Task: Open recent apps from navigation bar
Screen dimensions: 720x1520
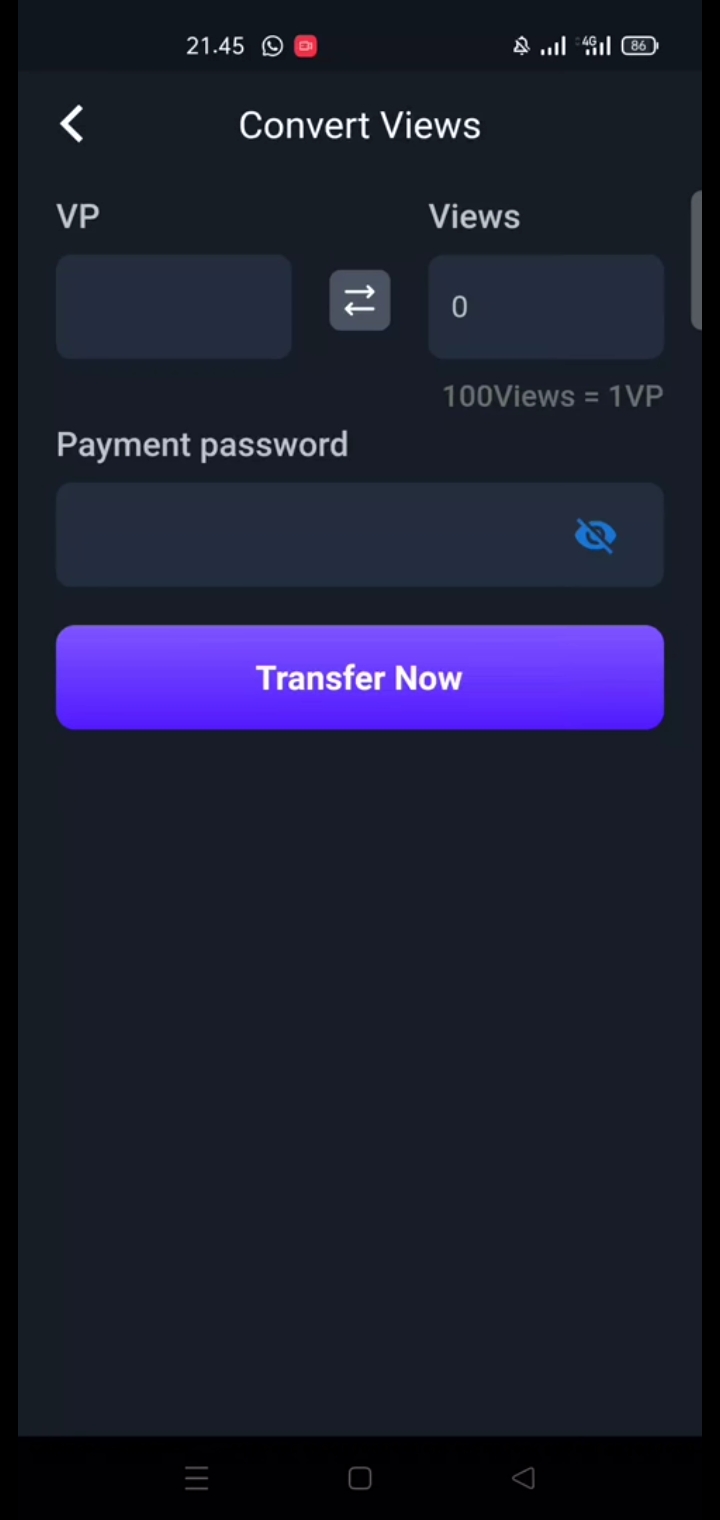Action: (197, 1478)
